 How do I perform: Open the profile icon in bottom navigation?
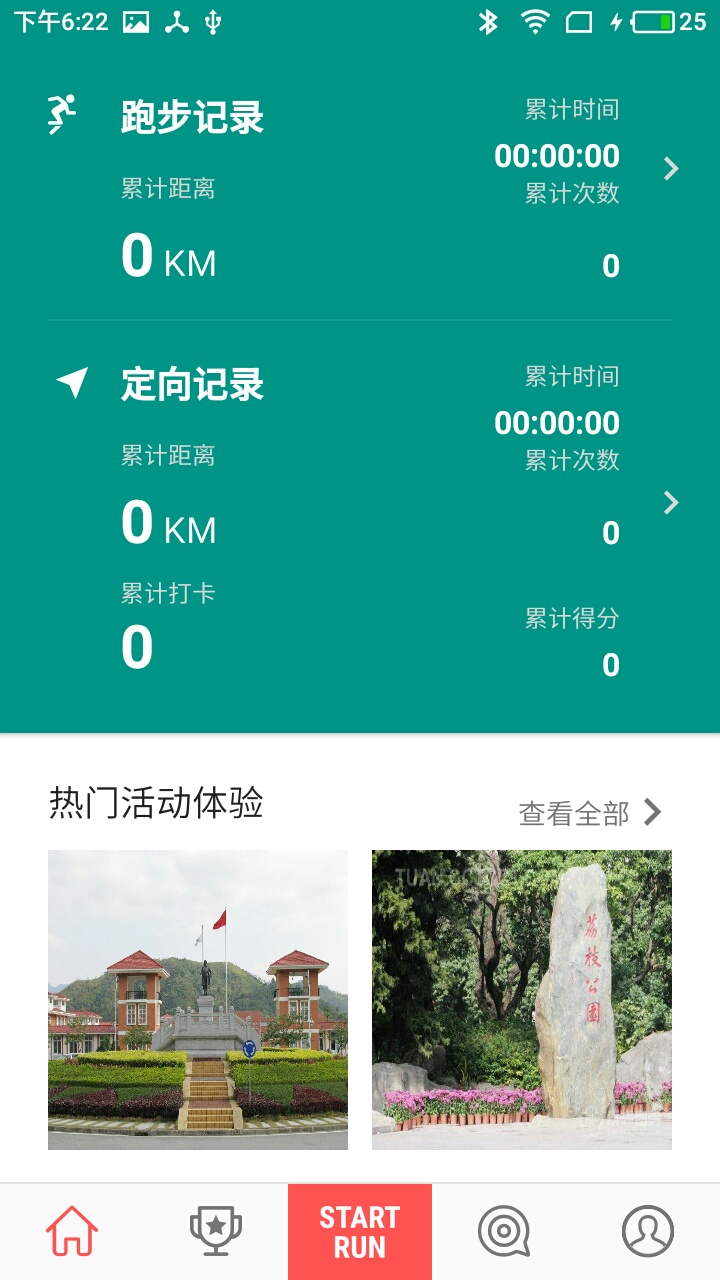648,1230
